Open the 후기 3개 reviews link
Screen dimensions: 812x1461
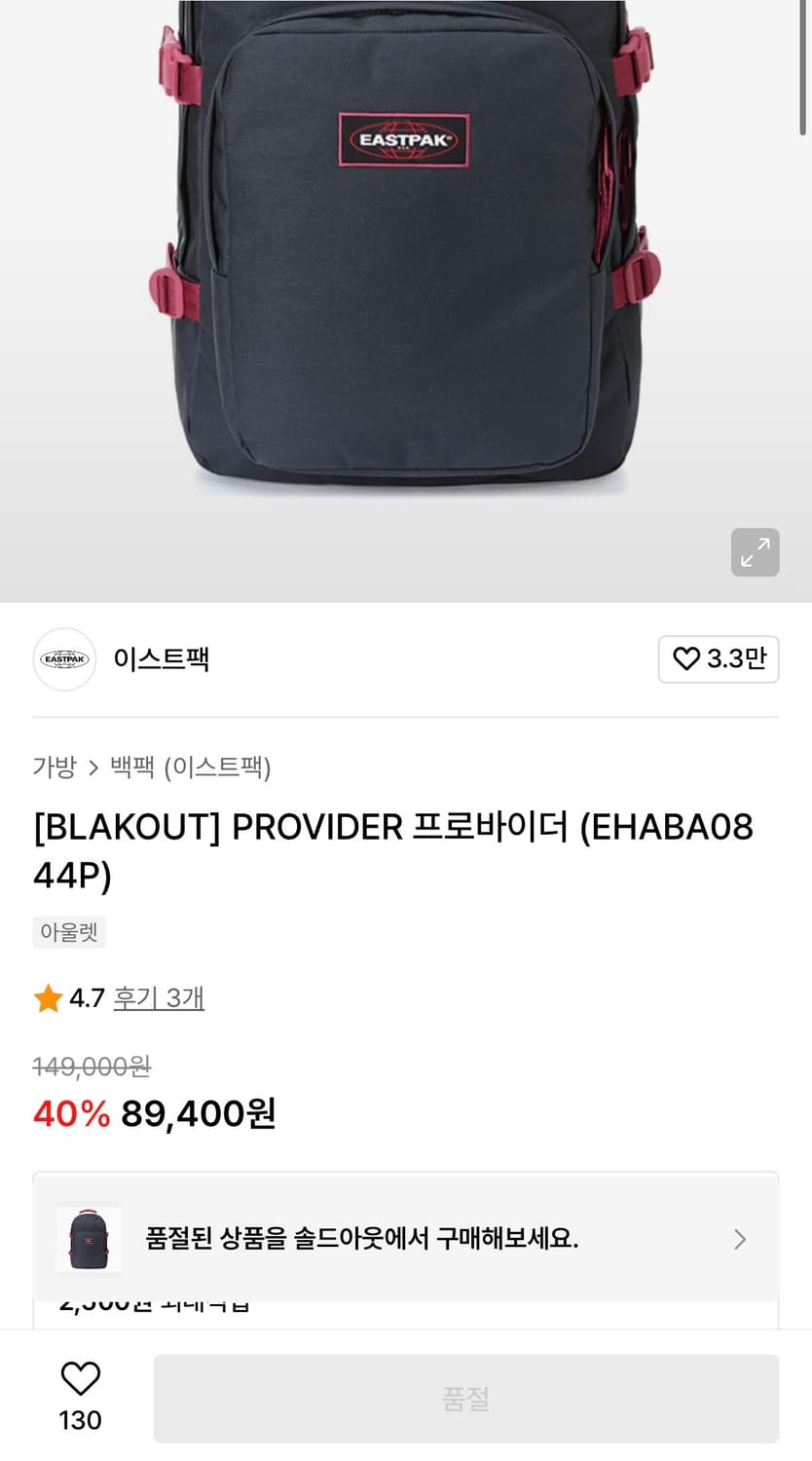click(159, 997)
